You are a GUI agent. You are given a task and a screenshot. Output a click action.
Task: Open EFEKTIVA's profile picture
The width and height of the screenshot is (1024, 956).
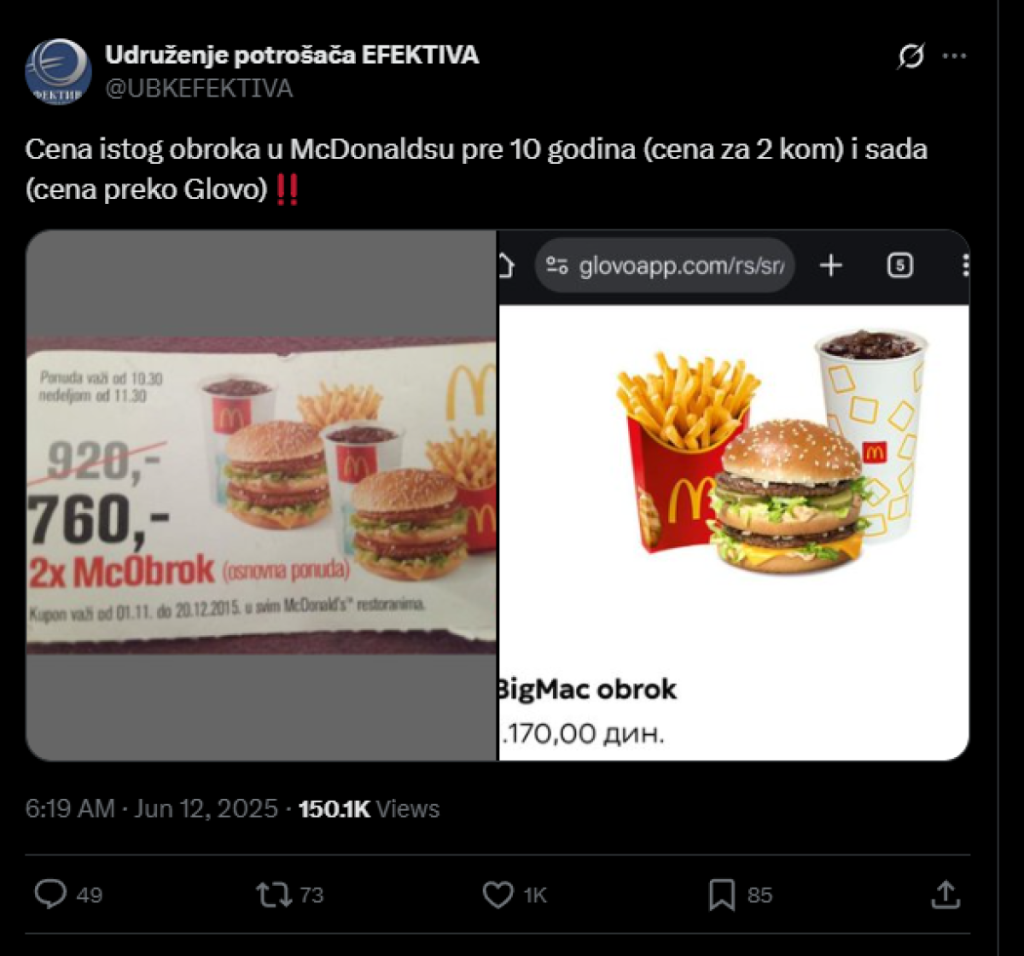coord(58,72)
